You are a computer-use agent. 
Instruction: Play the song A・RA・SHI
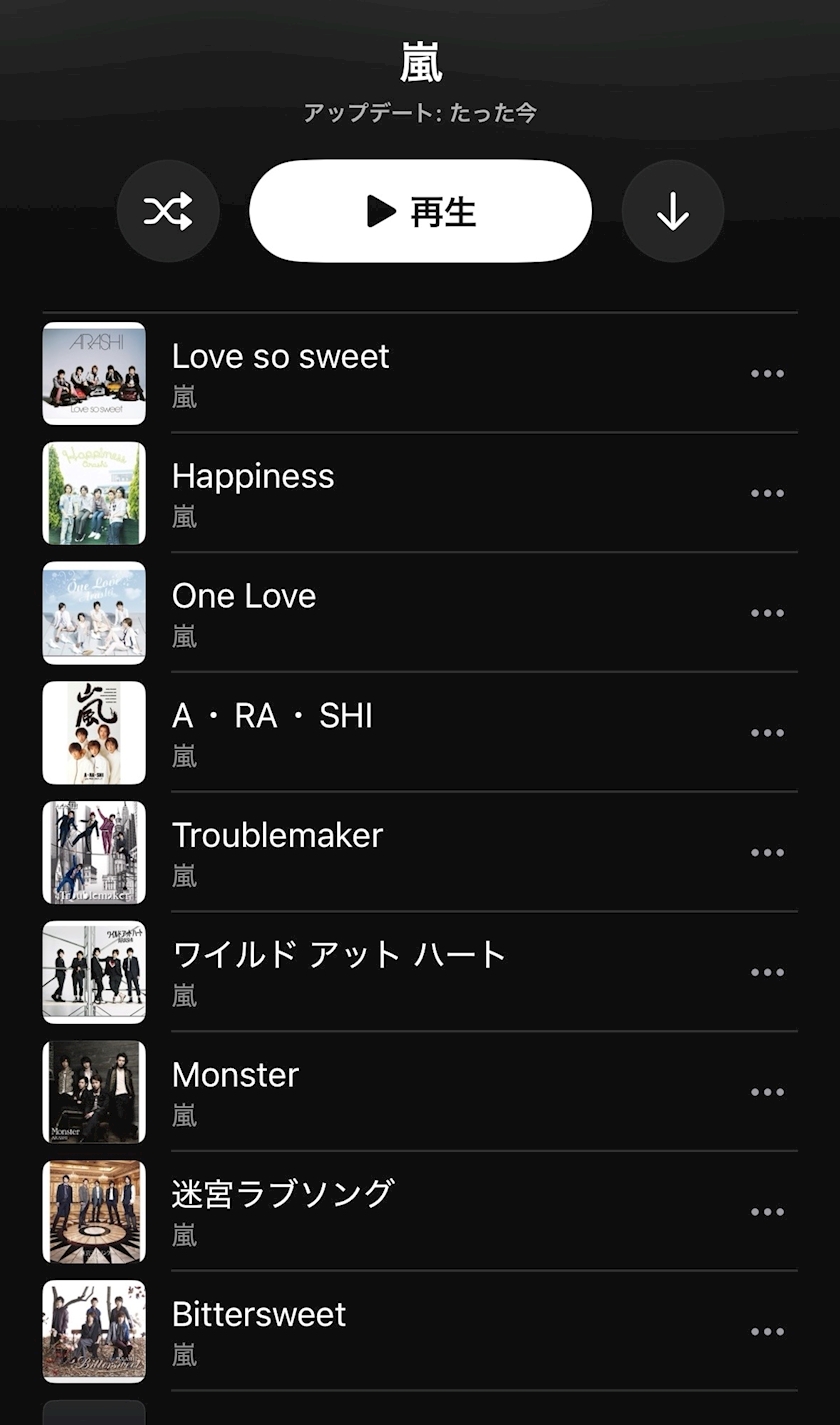[x=420, y=733]
